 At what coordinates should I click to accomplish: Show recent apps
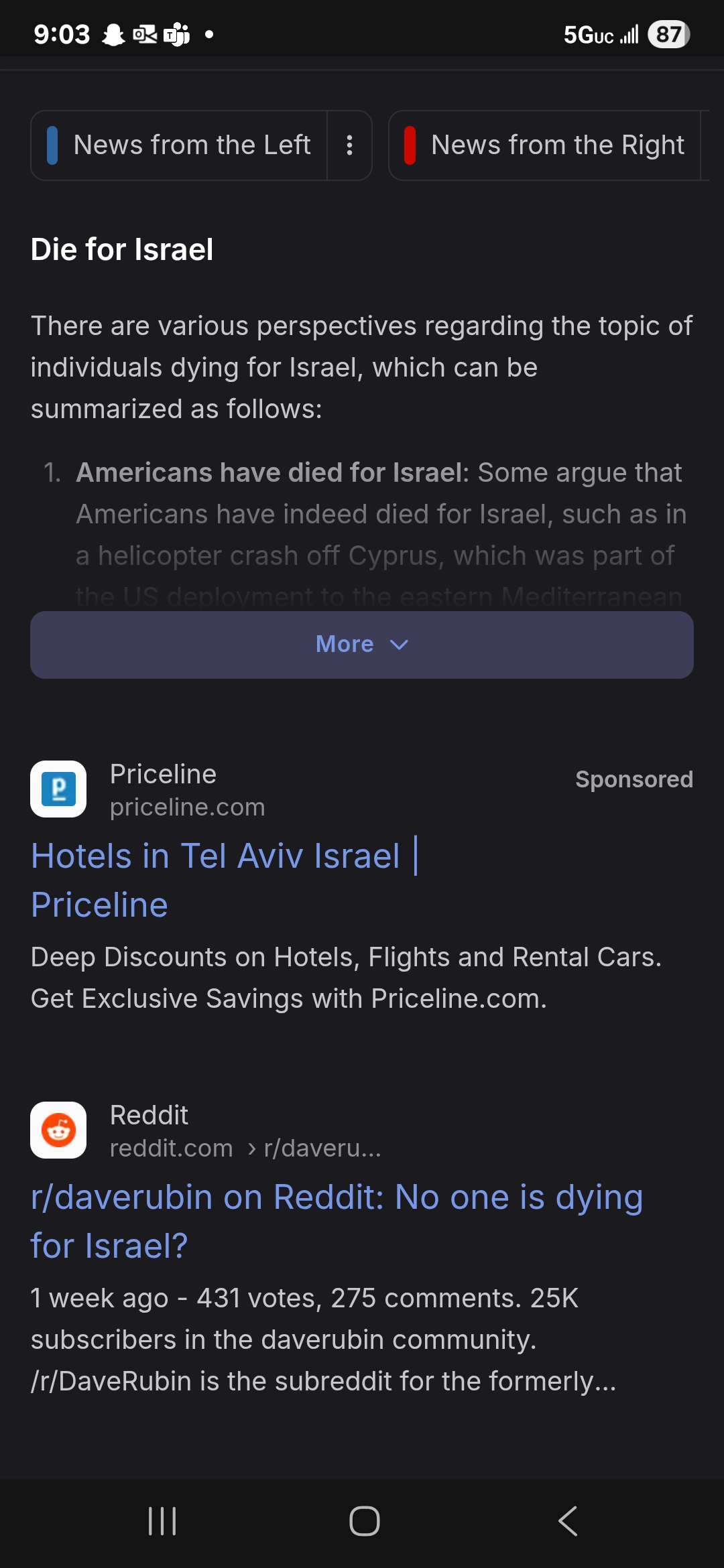tap(162, 1520)
